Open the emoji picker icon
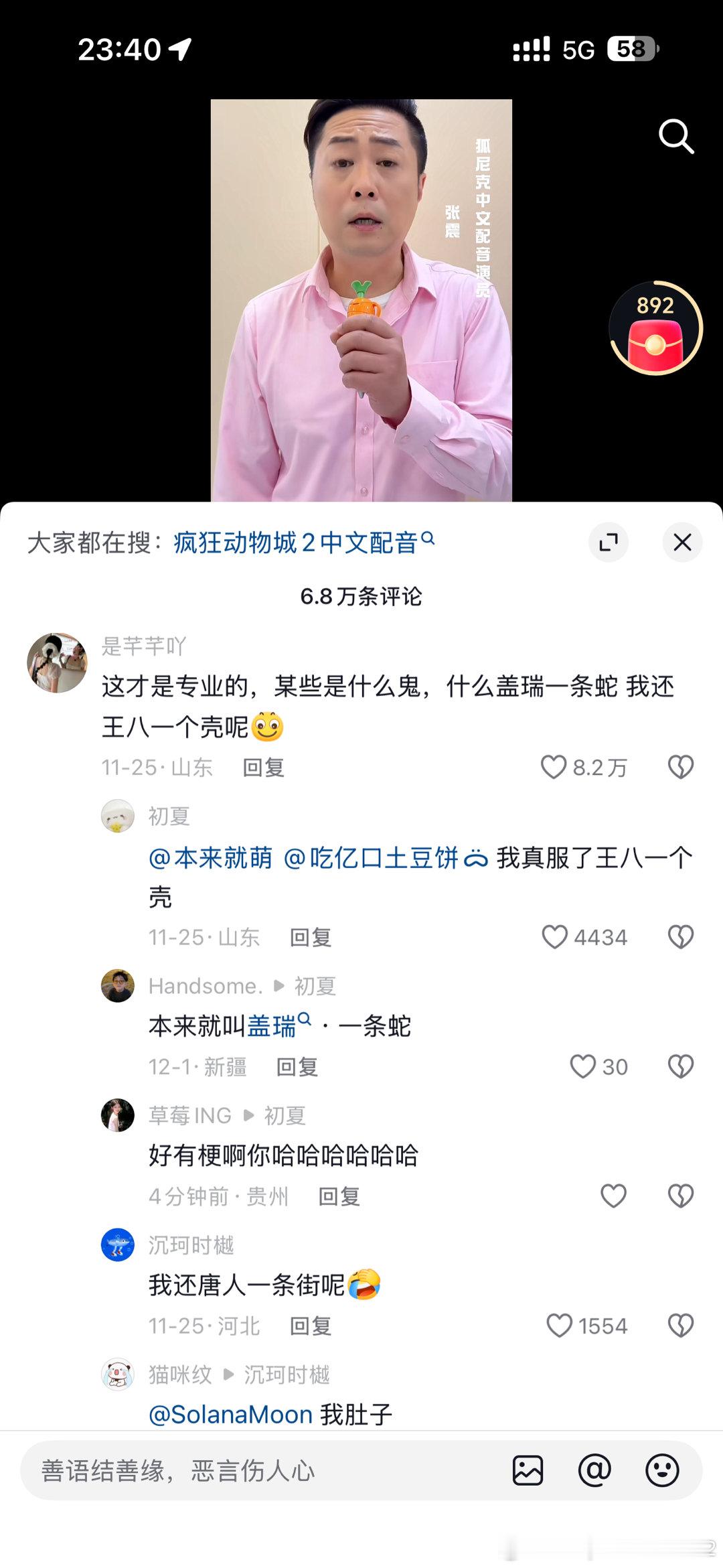Viewport: 723px width, 1568px height. pos(661,1471)
